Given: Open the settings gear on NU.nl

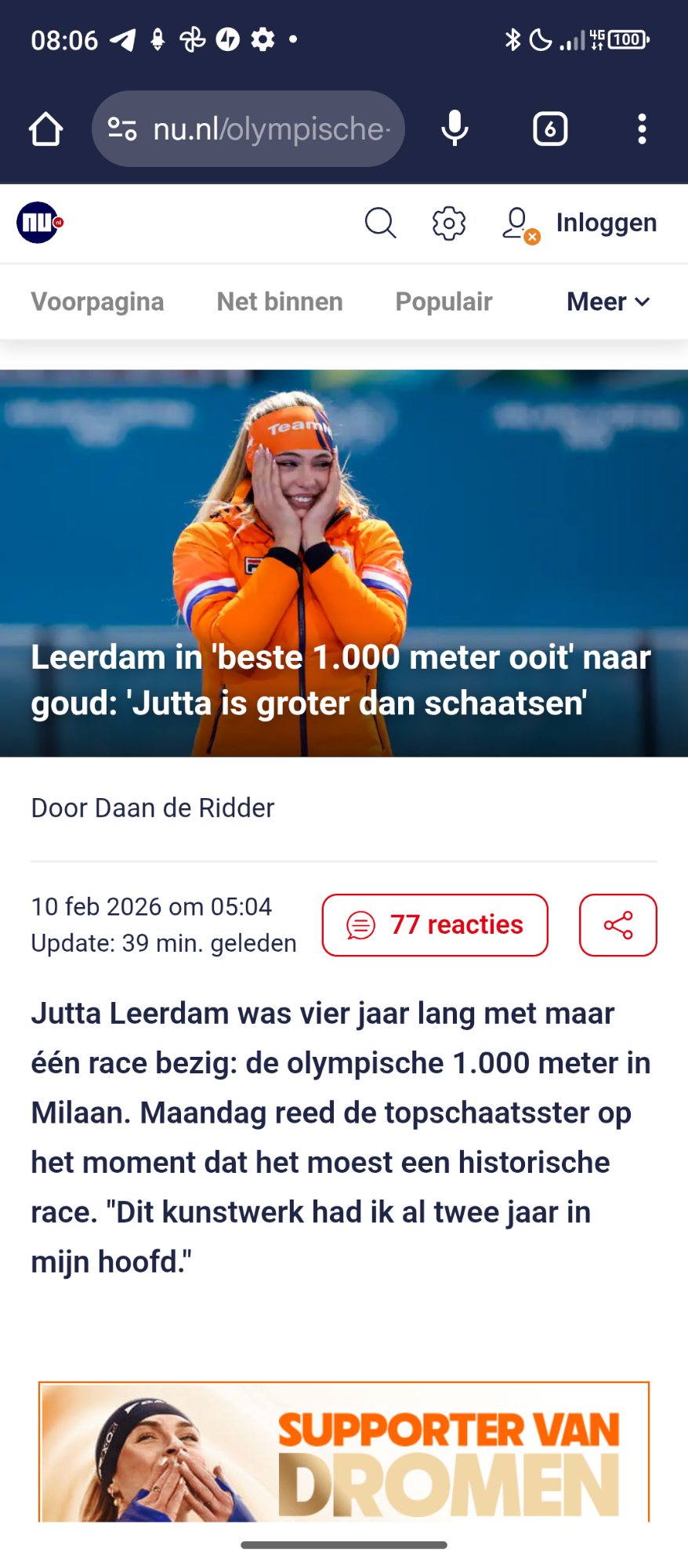Looking at the screenshot, I should coord(449,223).
